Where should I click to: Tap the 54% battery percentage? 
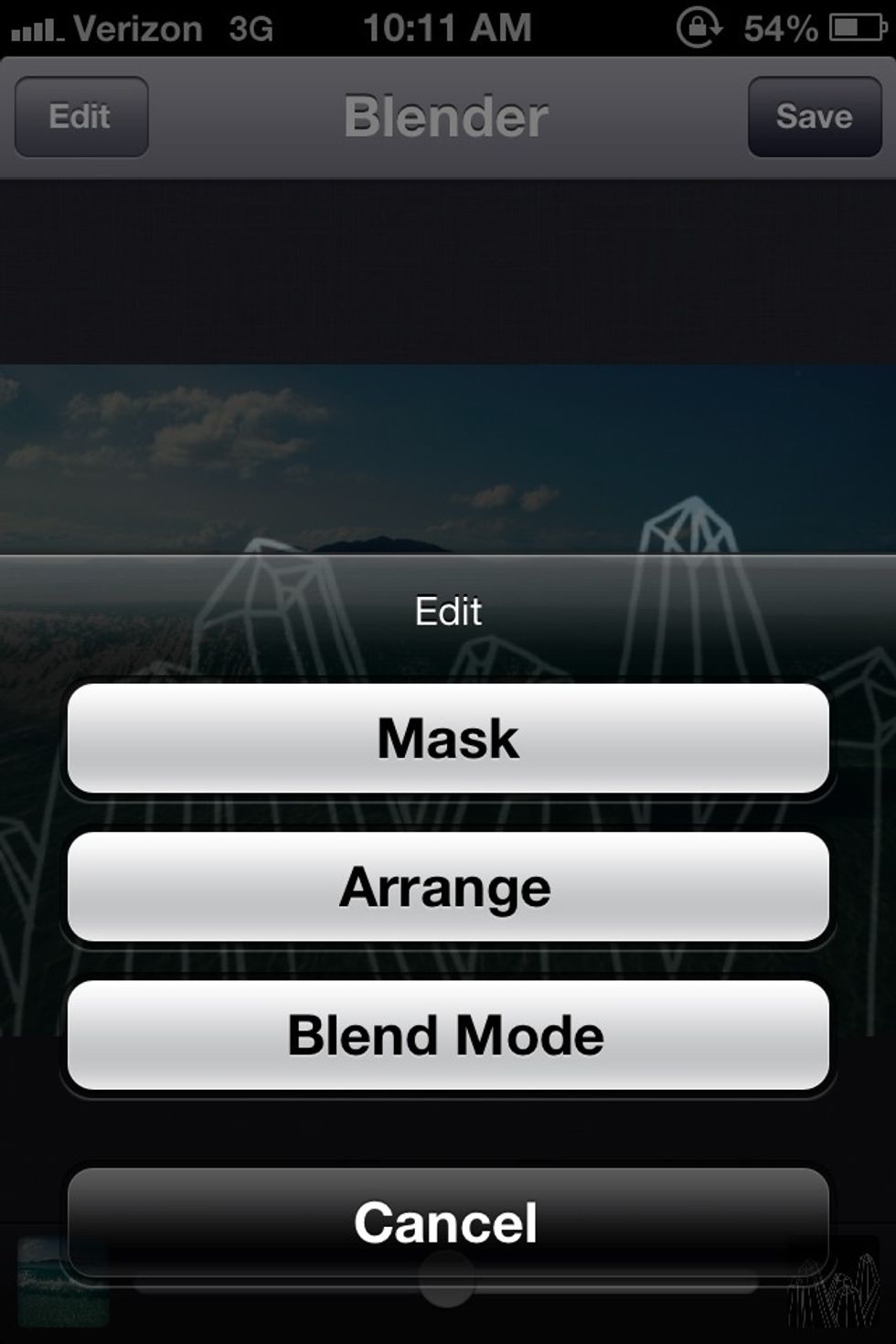784,27
